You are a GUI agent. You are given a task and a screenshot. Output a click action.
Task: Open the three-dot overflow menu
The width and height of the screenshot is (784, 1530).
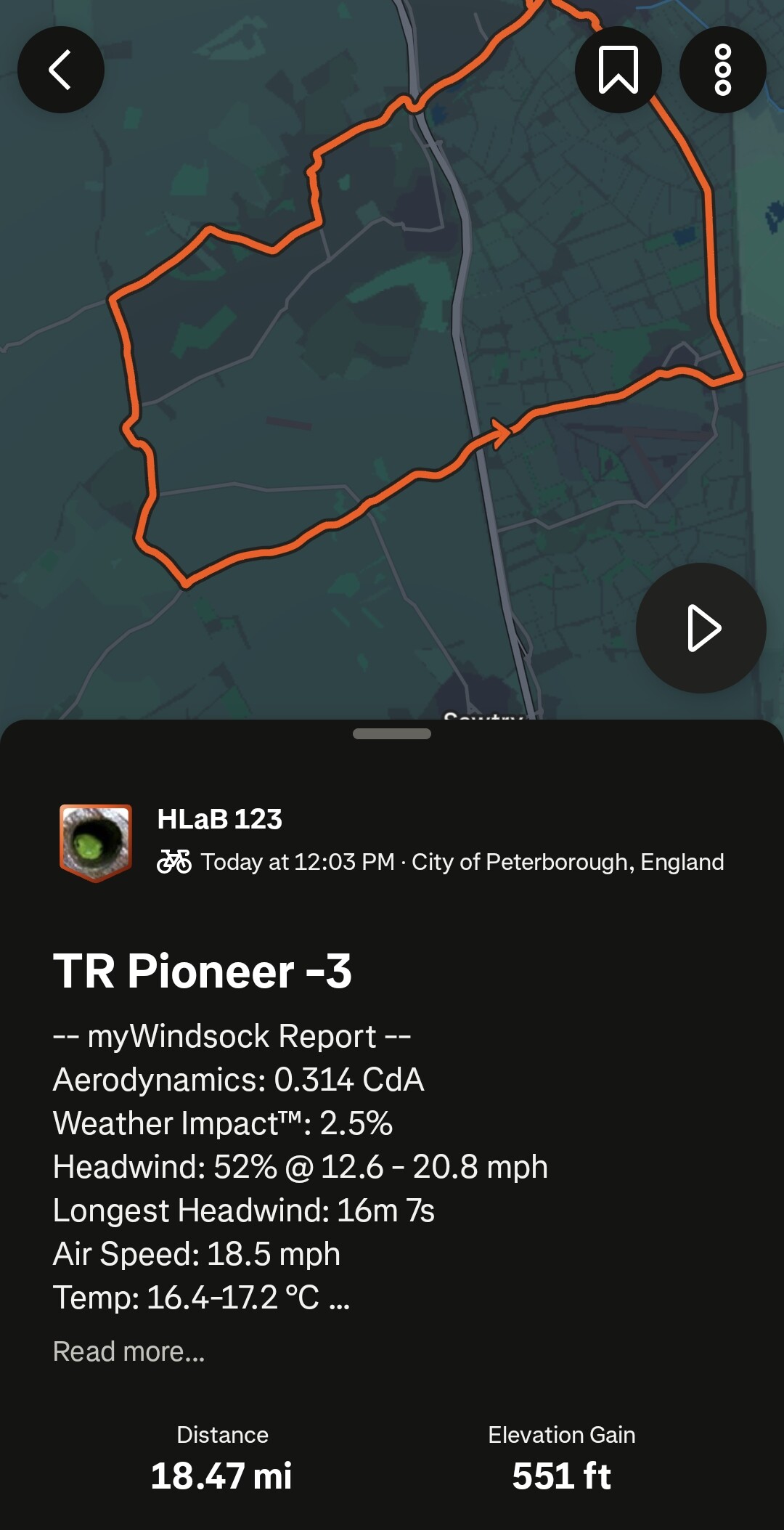(x=722, y=70)
